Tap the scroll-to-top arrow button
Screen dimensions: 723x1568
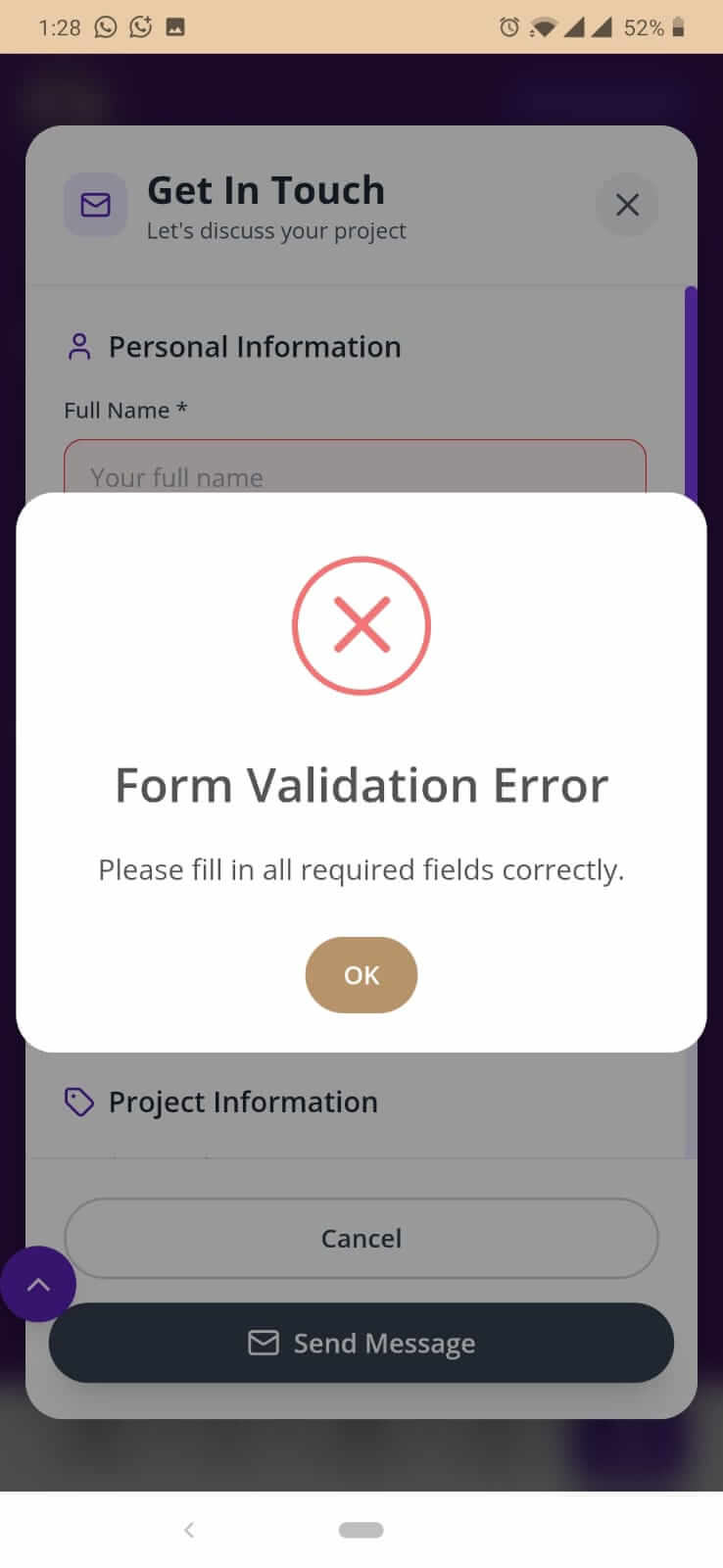pos(37,1284)
